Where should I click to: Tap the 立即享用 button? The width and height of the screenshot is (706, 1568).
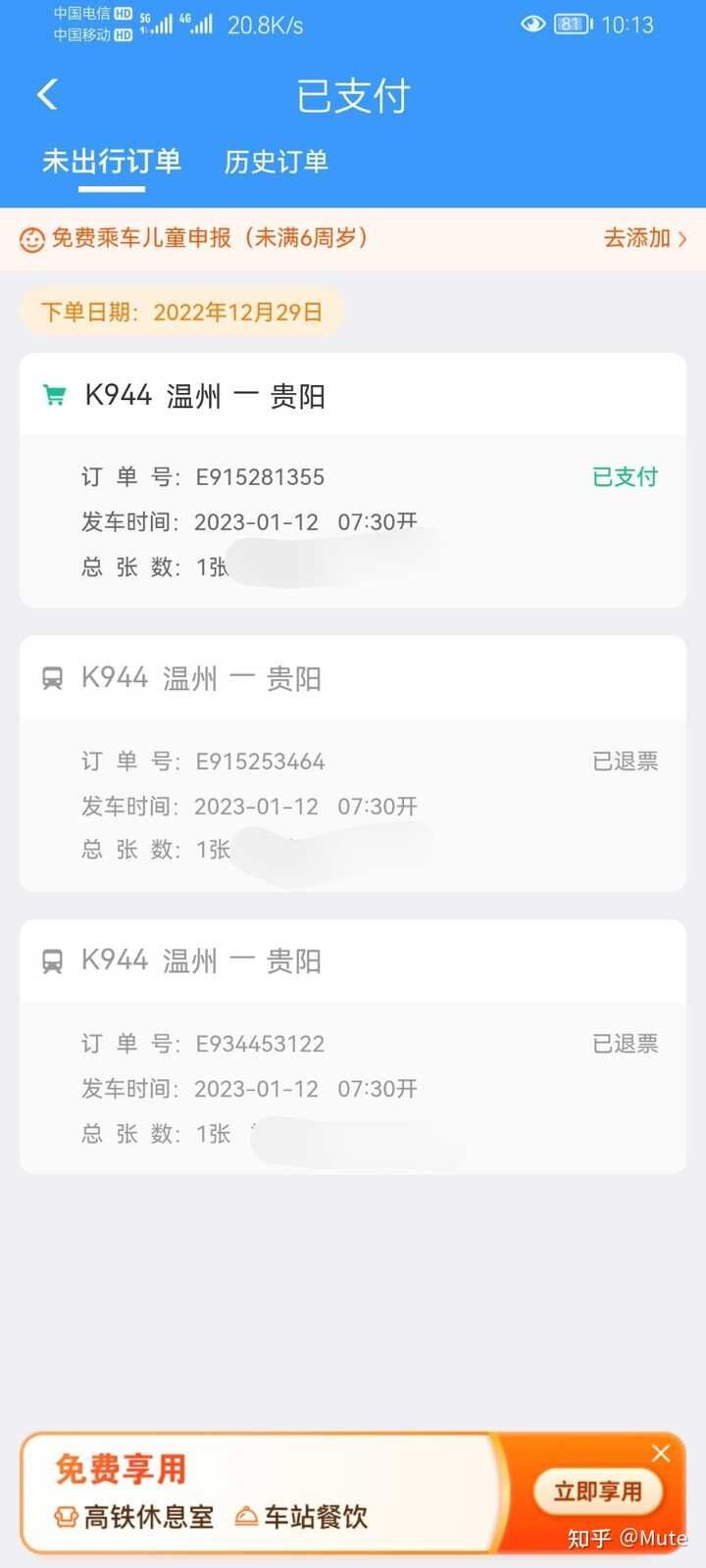click(597, 1492)
